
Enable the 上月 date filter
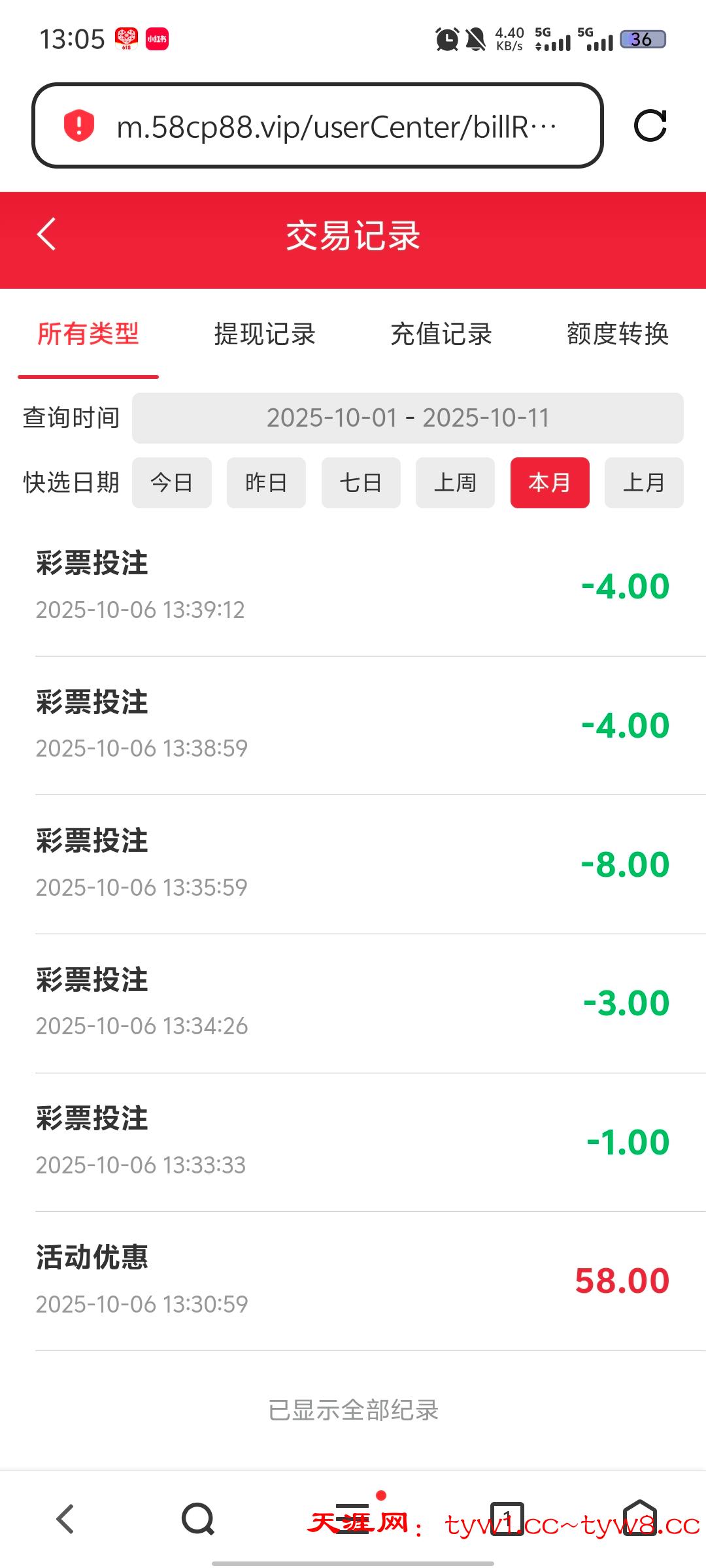tap(644, 482)
